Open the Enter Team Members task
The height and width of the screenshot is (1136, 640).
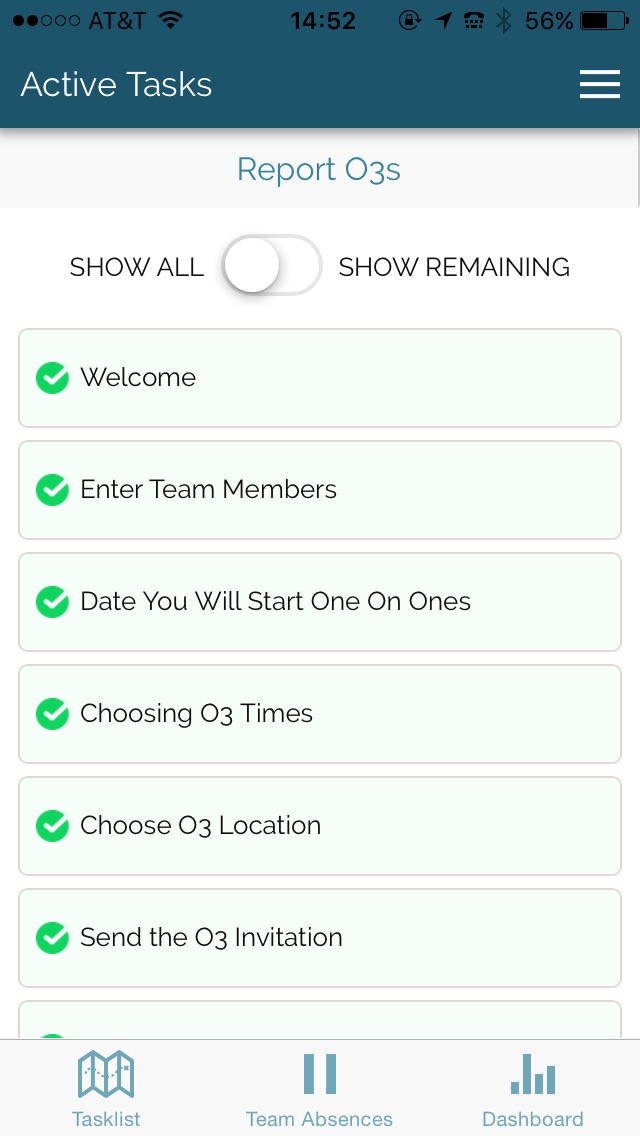point(320,490)
